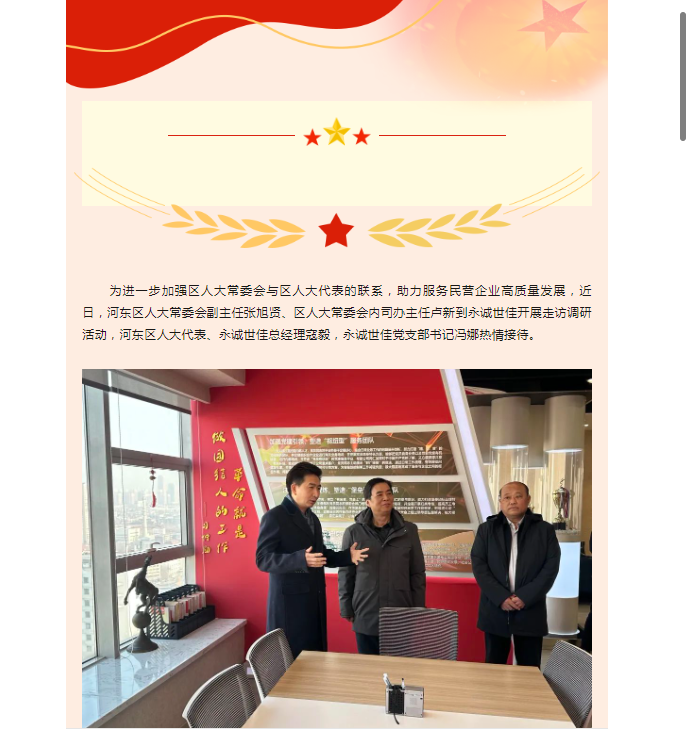Click the vertical scrollbar thumb
687x735 pixels.
coord(682,75)
